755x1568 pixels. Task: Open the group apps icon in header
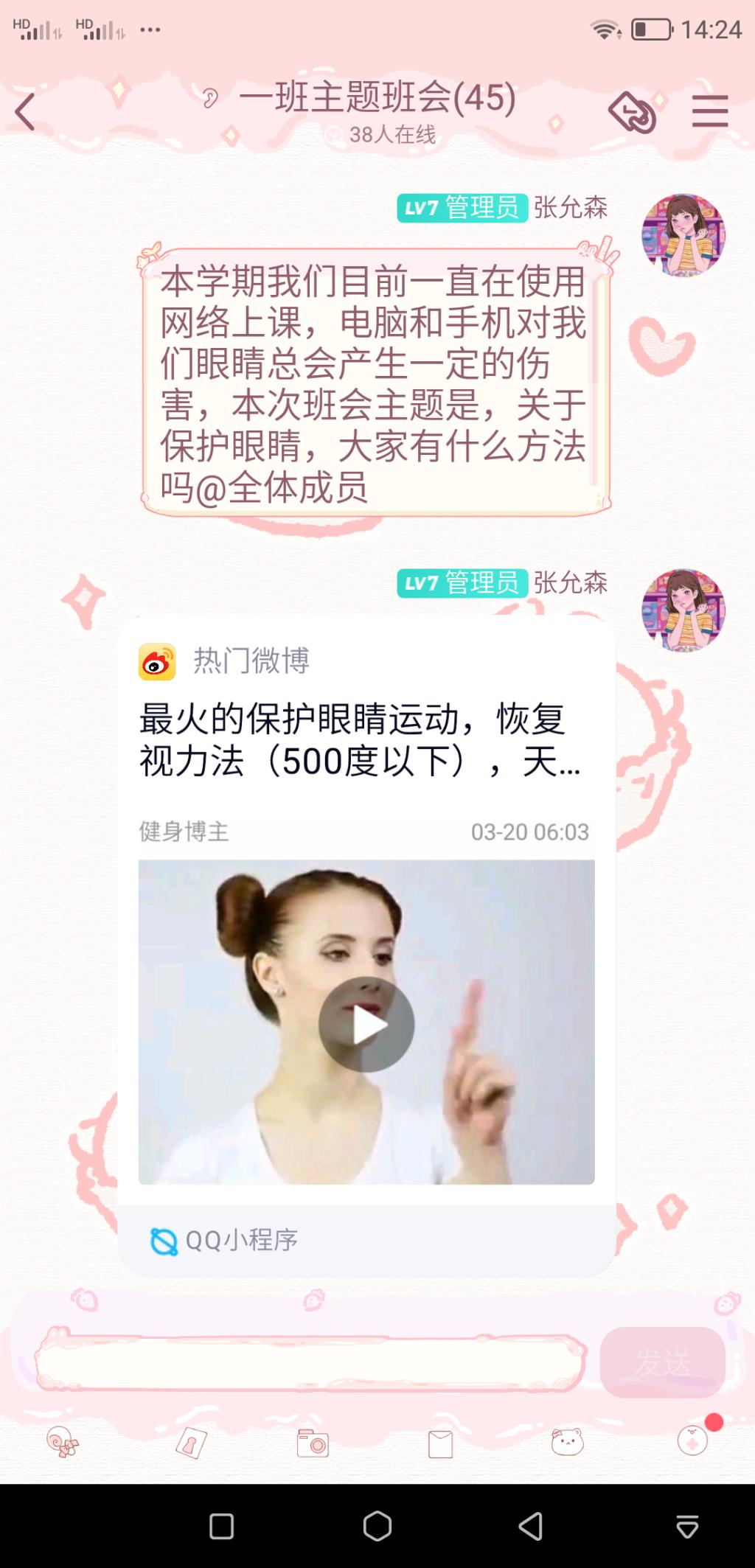click(x=632, y=112)
